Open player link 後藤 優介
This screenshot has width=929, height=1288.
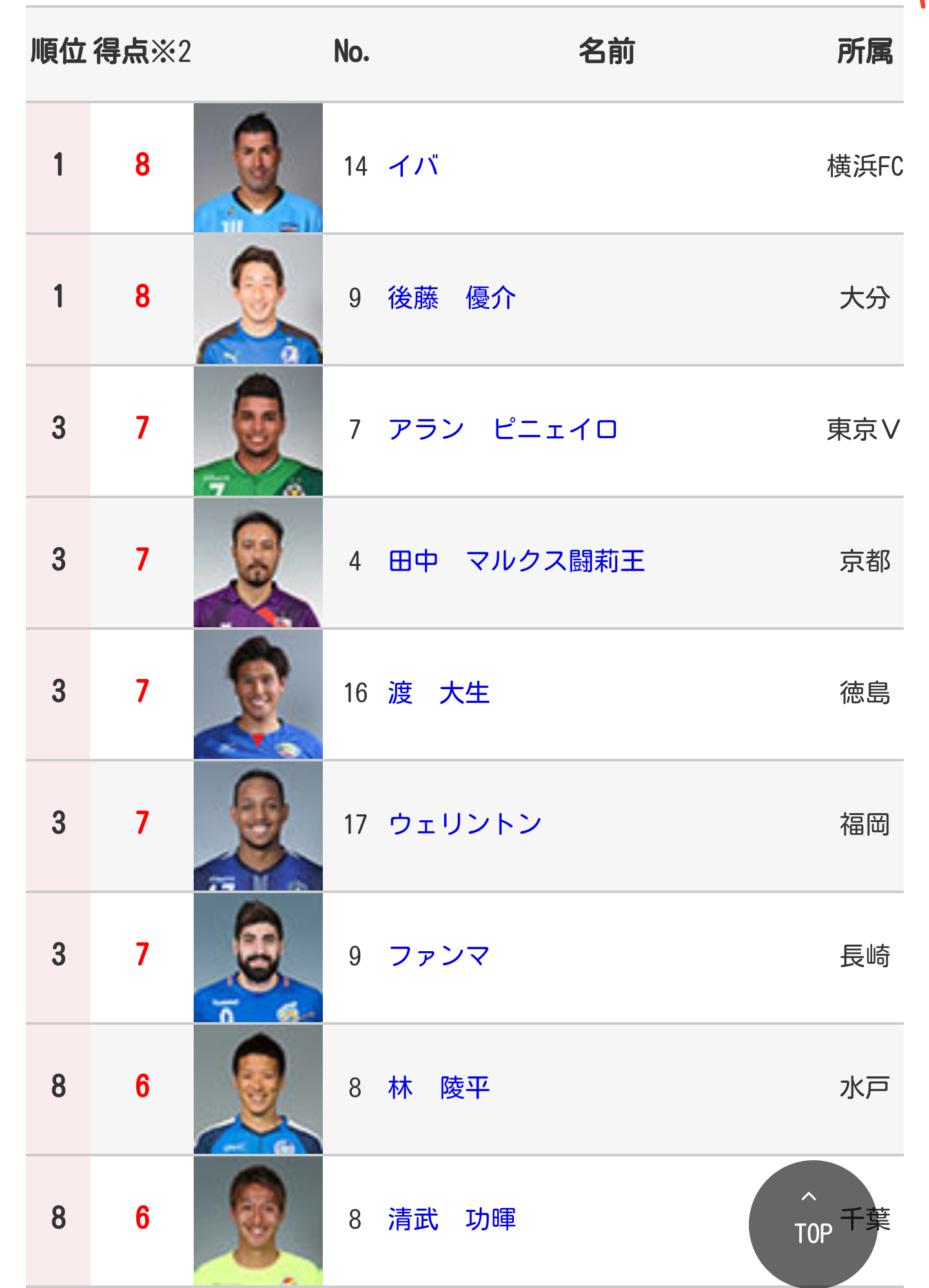[x=452, y=298]
